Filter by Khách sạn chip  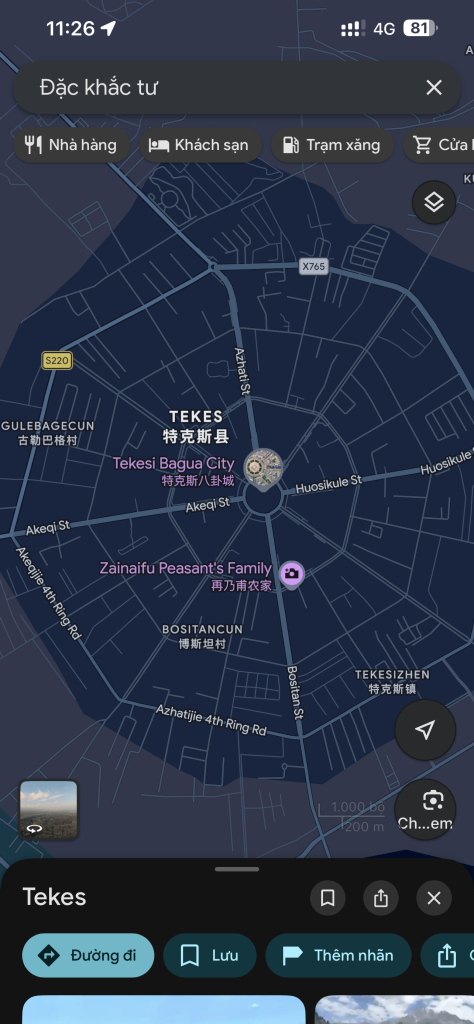(x=200, y=145)
